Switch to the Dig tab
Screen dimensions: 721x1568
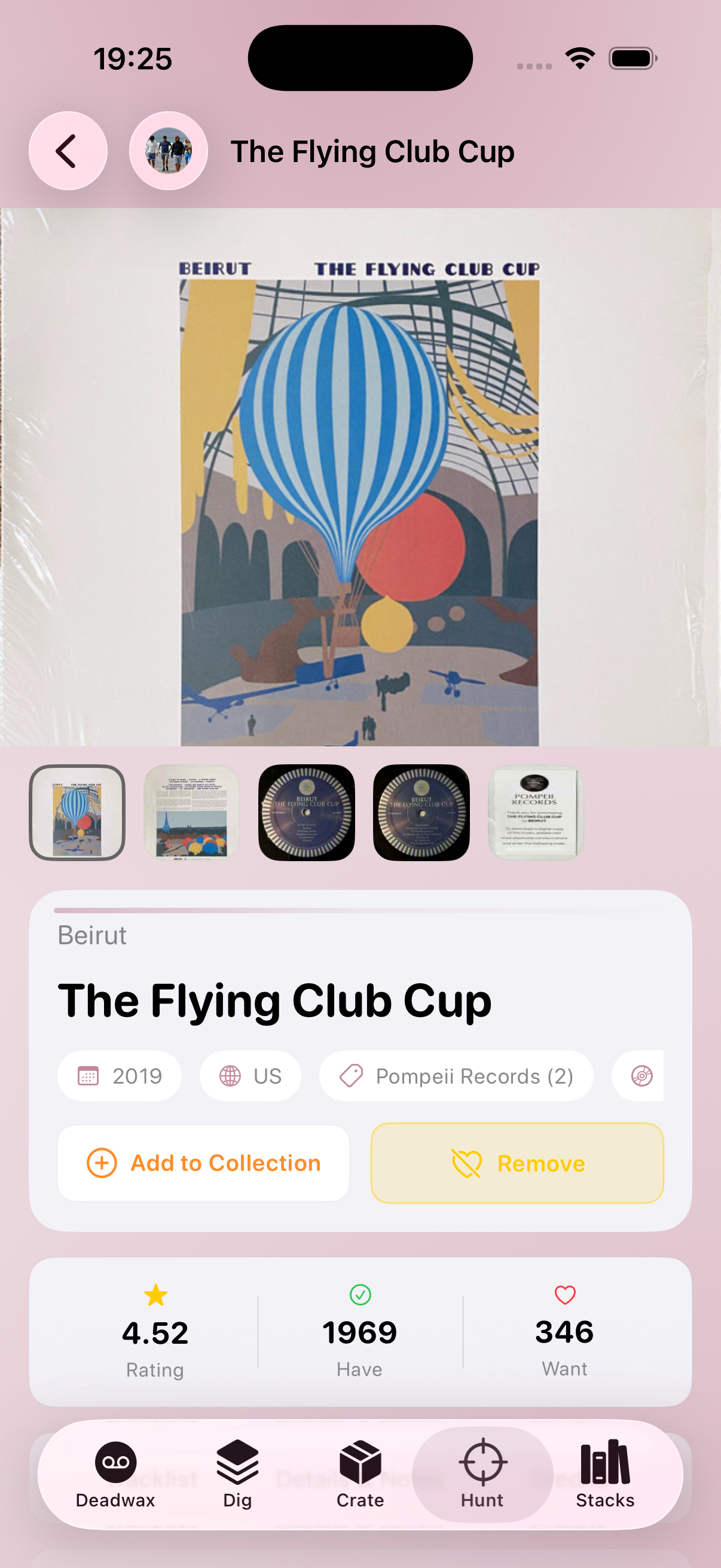(x=237, y=1474)
